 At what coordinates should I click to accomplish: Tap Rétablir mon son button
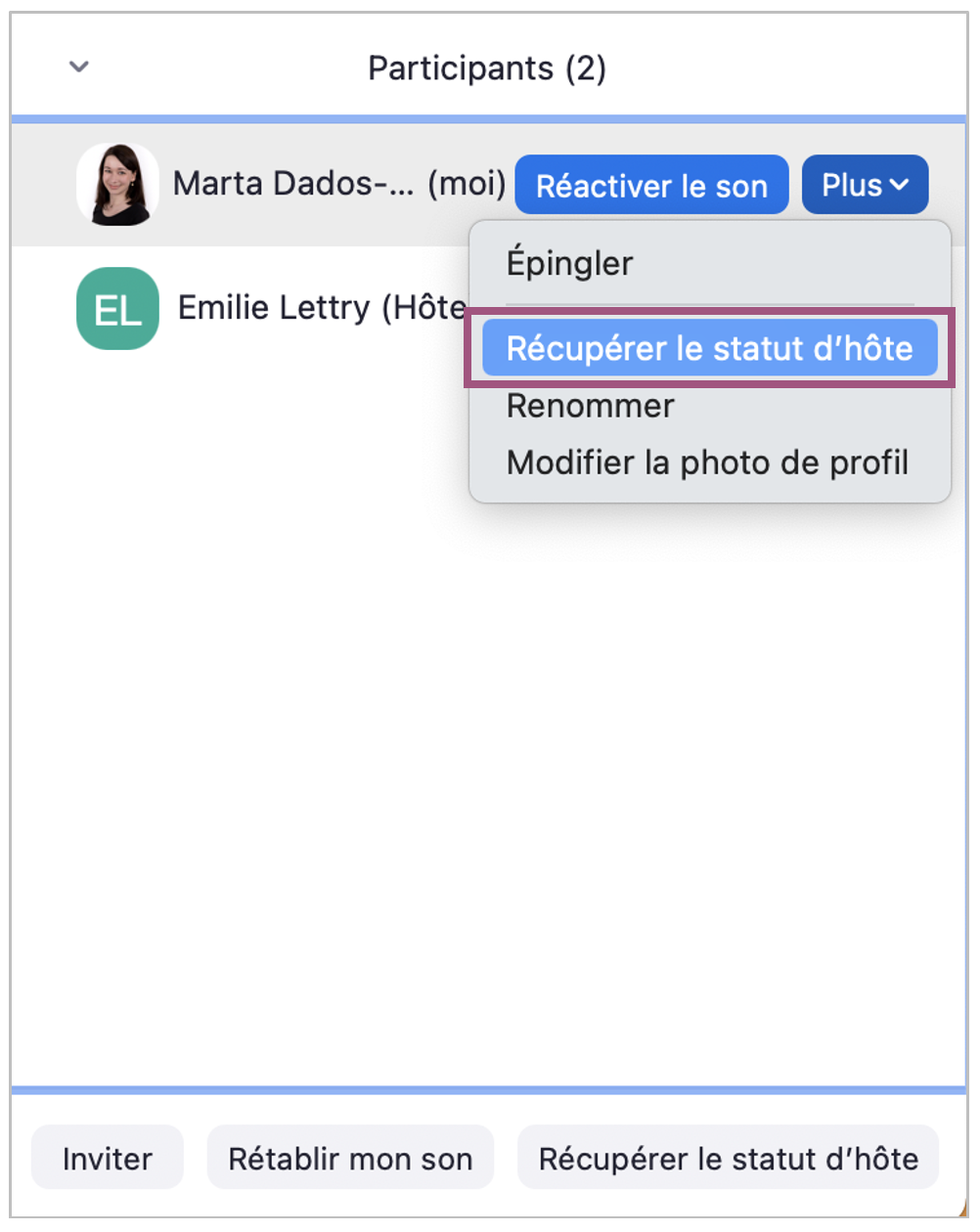[350, 1159]
